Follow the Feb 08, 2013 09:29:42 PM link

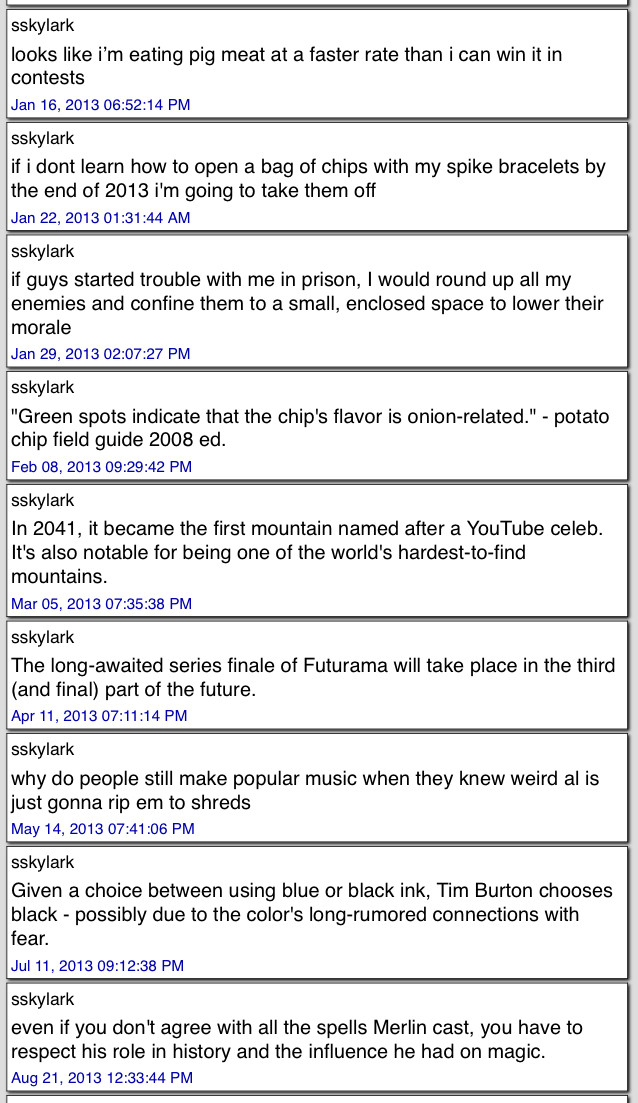[101, 467]
